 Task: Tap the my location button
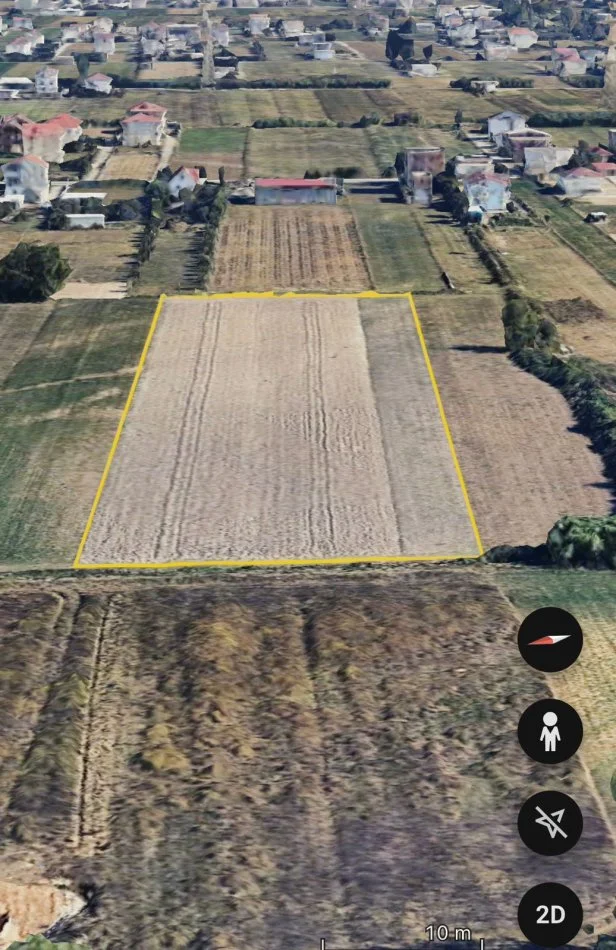click(550, 823)
